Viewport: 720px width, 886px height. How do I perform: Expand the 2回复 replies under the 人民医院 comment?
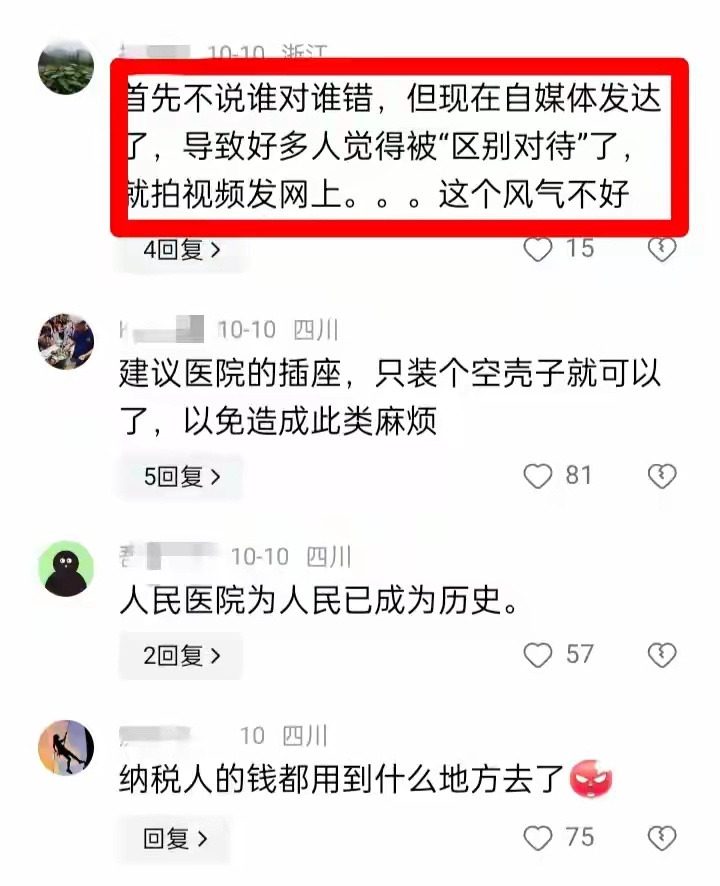(180, 656)
